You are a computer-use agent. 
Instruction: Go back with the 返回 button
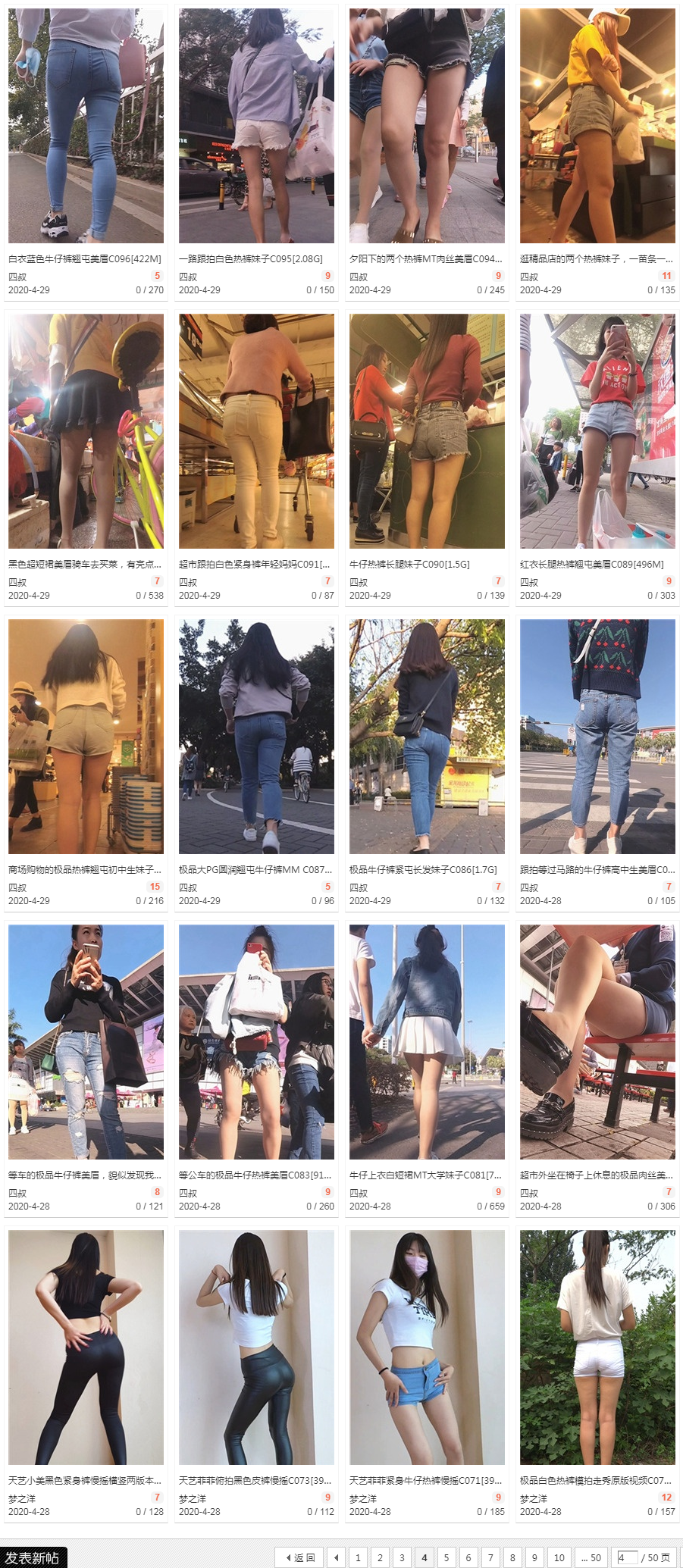point(300,1557)
